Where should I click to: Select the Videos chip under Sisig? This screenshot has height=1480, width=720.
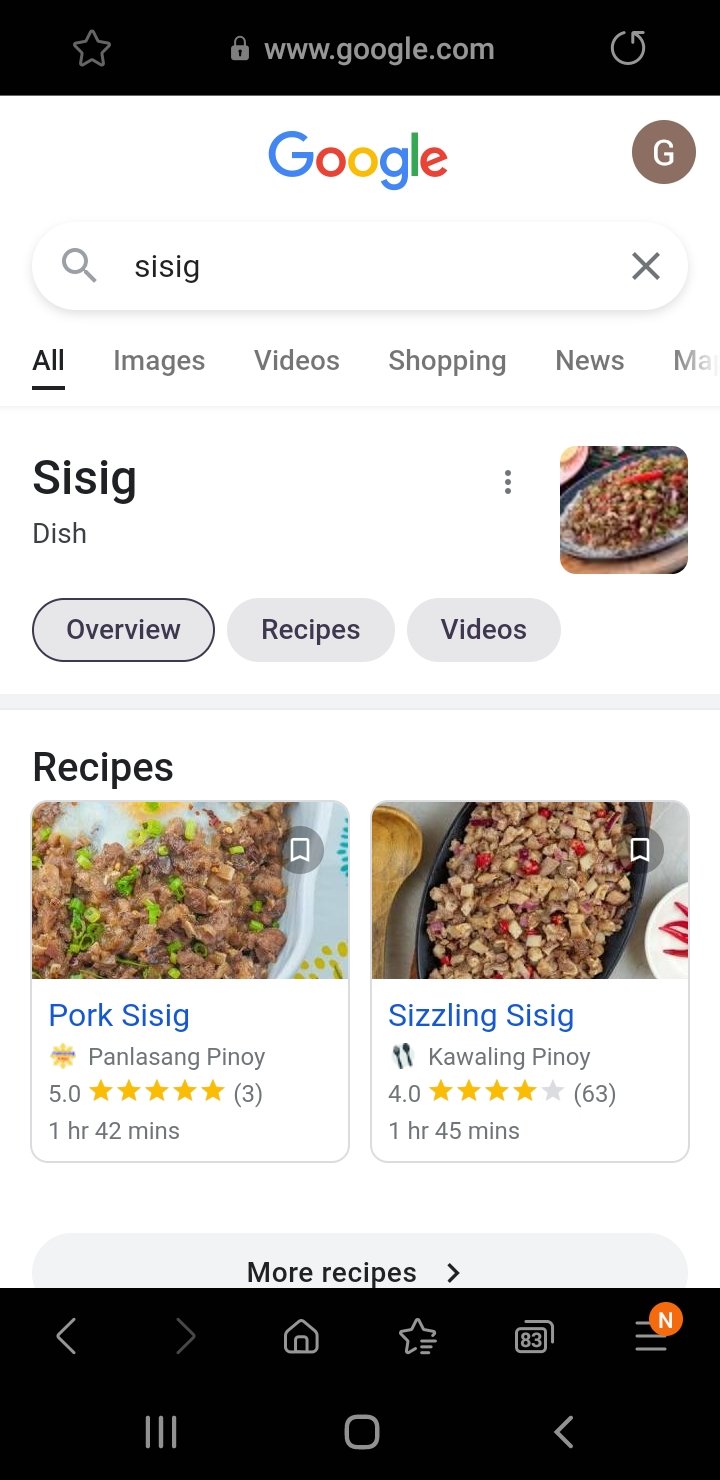click(x=484, y=630)
